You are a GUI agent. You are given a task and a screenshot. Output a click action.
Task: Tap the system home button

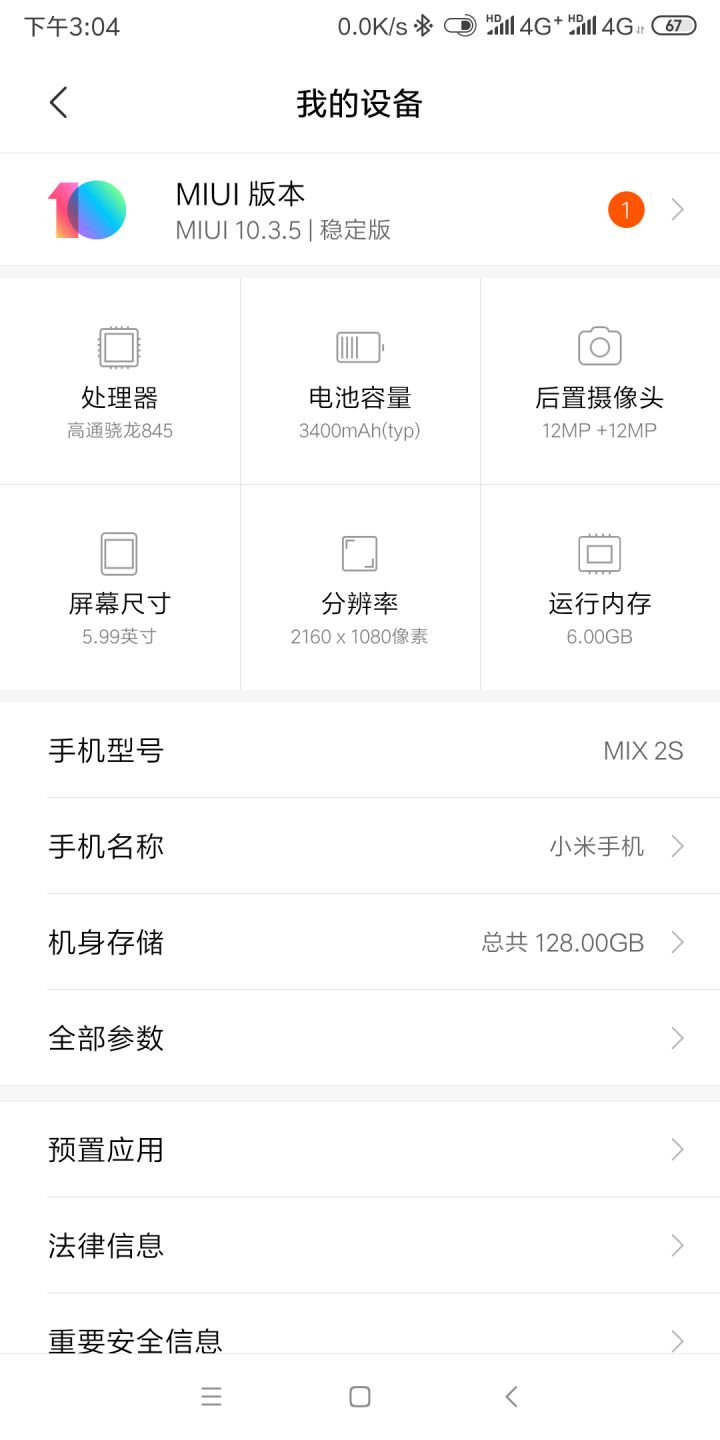(x=360, y=1397)
